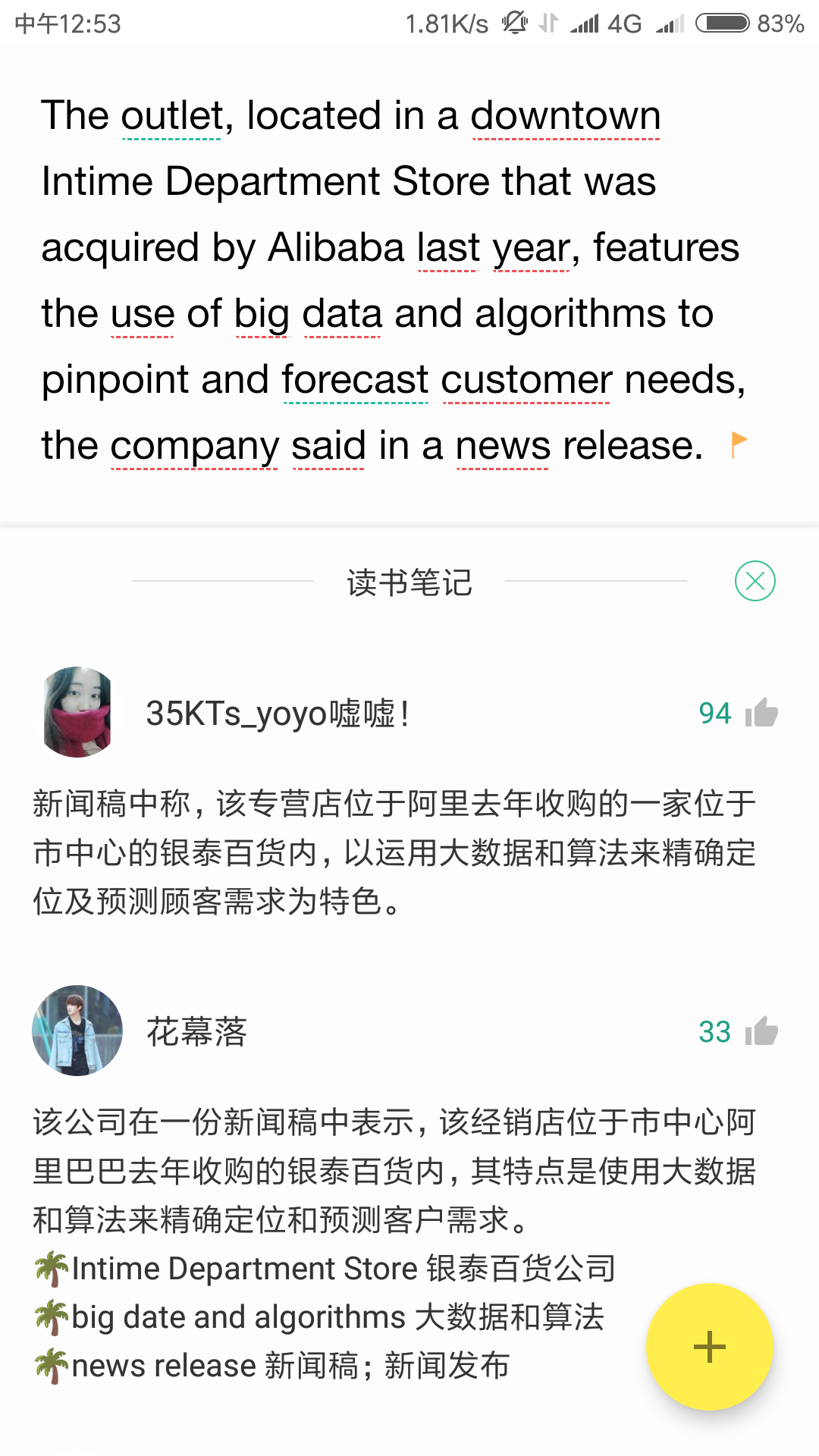Open 花幕落 profile avatar
This screenshot has width=819, height=1456.
77,1031
